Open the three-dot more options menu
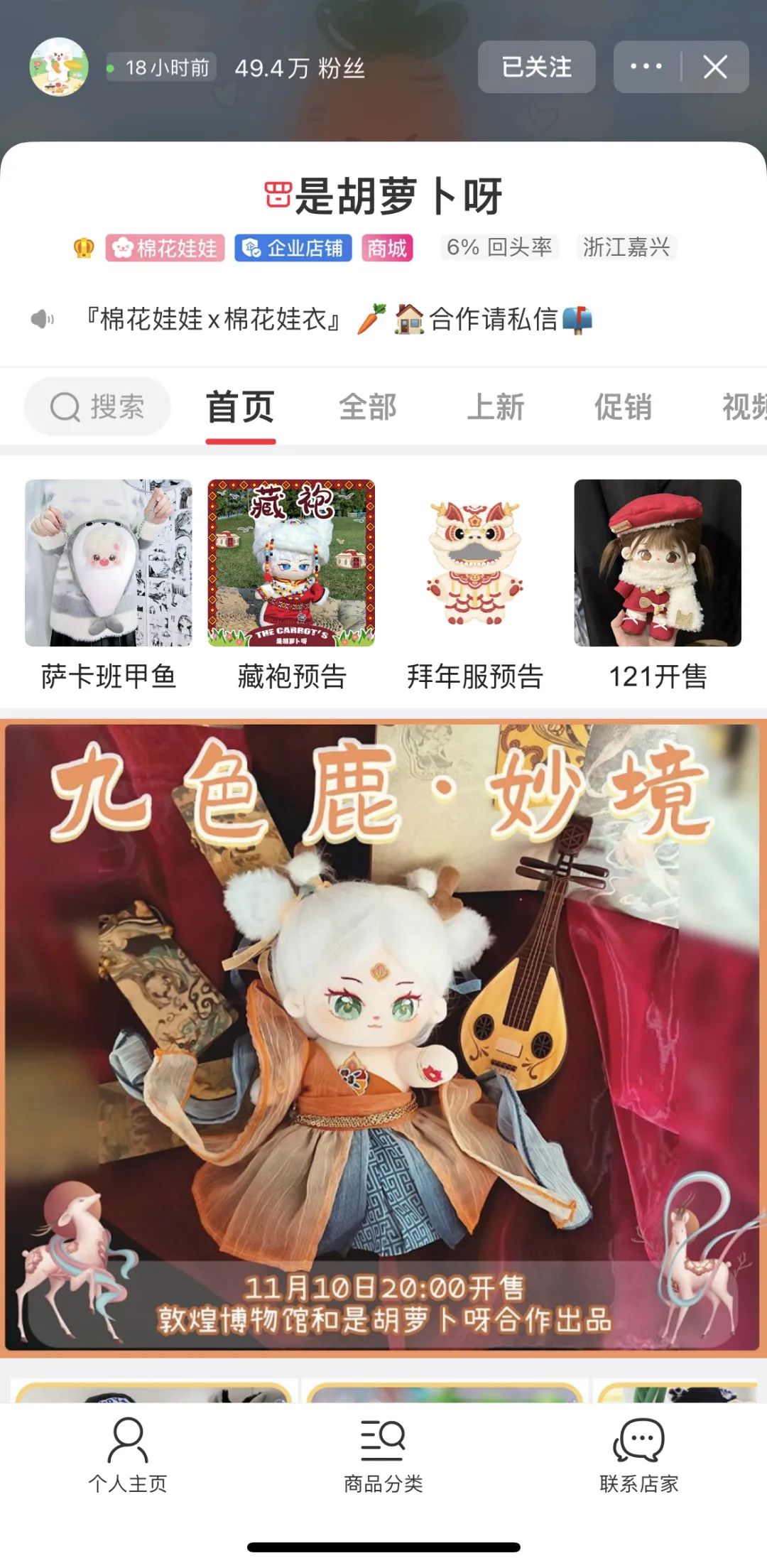Screen dimensions: 767x1568 click(x=646, y=67)
